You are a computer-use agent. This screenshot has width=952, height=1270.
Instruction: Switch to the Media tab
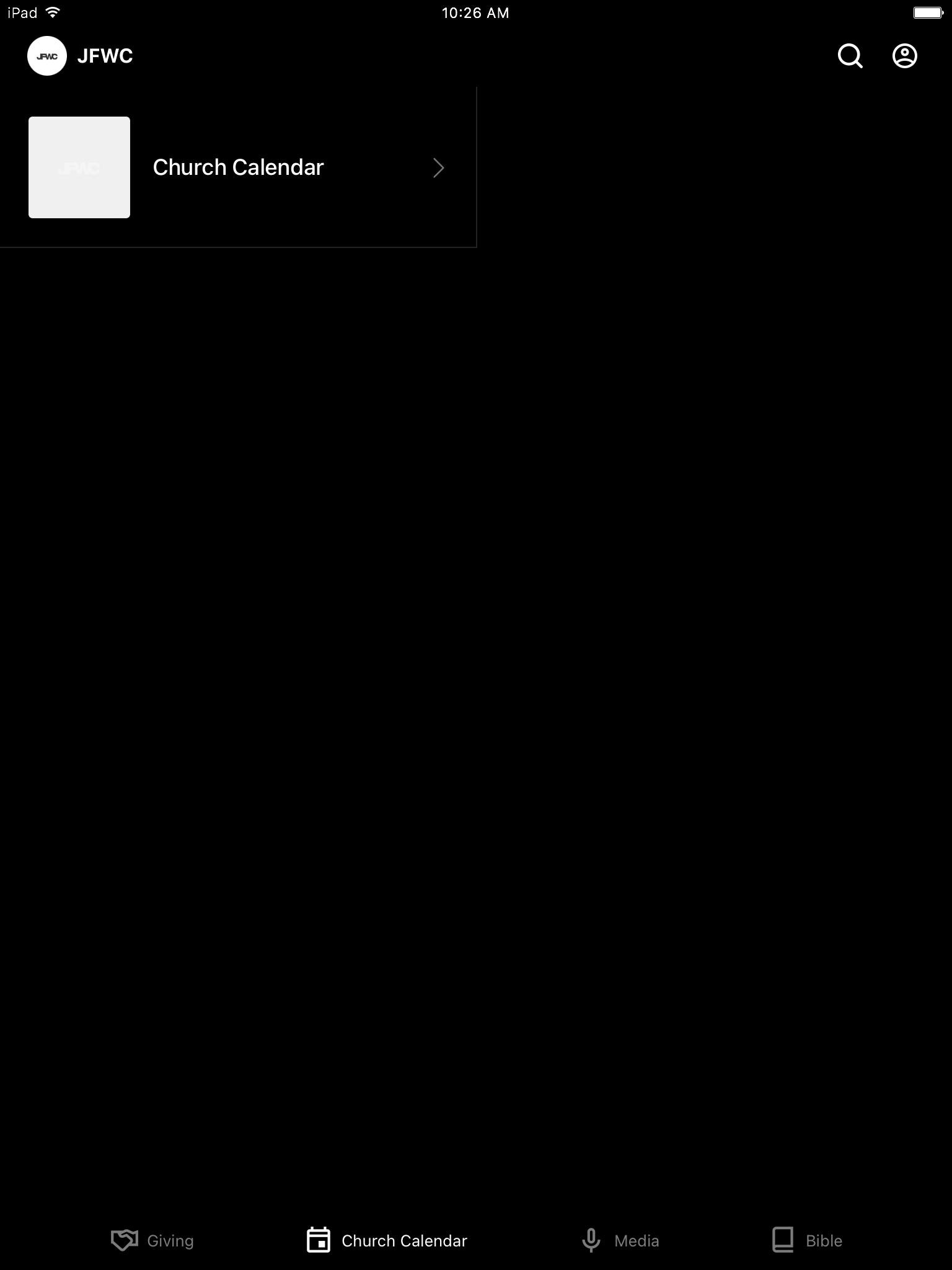620,1240
